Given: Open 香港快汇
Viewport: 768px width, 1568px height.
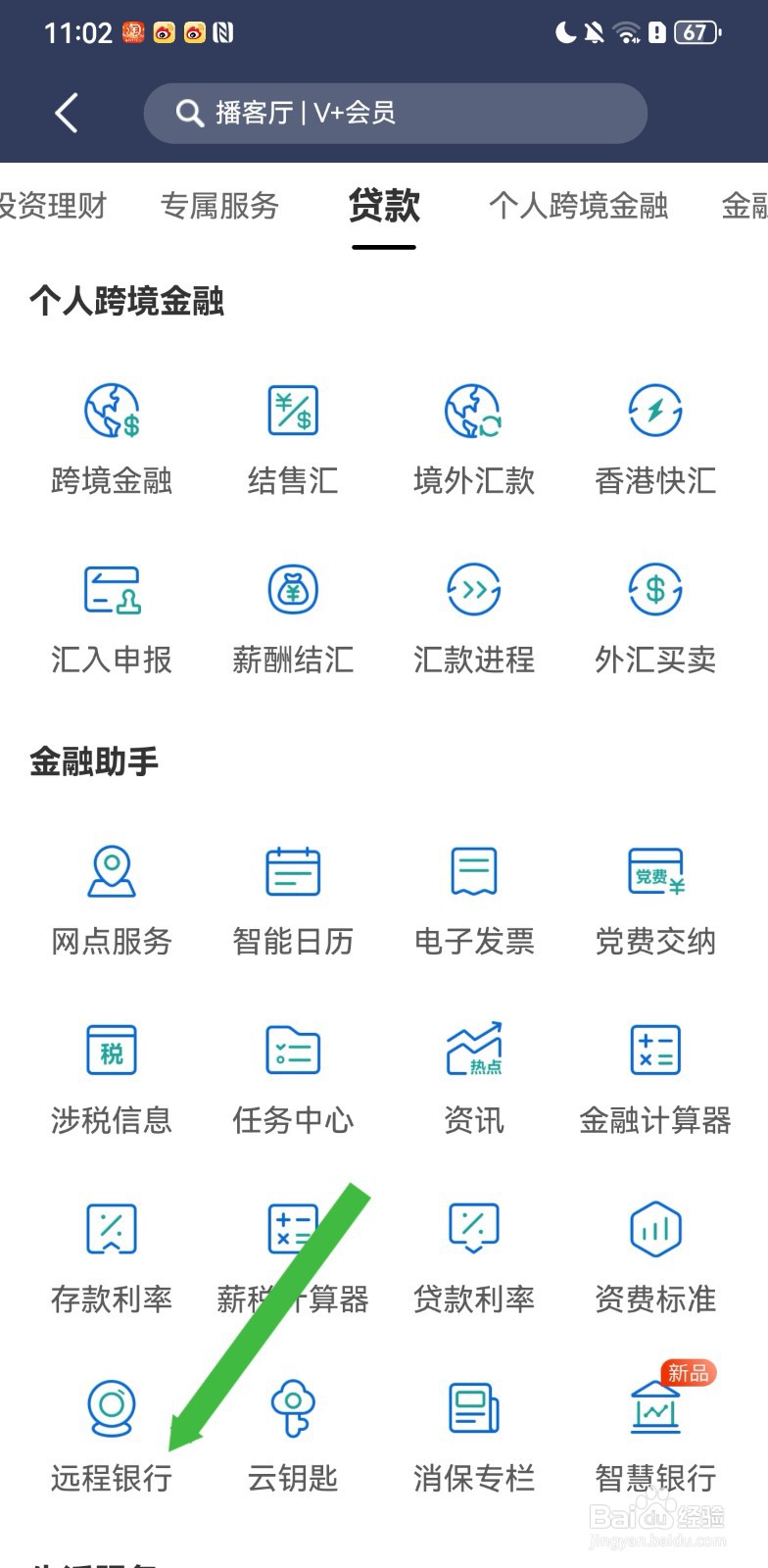Looking at the screenshot, I should pyautogui.click(x=655, y=440).
